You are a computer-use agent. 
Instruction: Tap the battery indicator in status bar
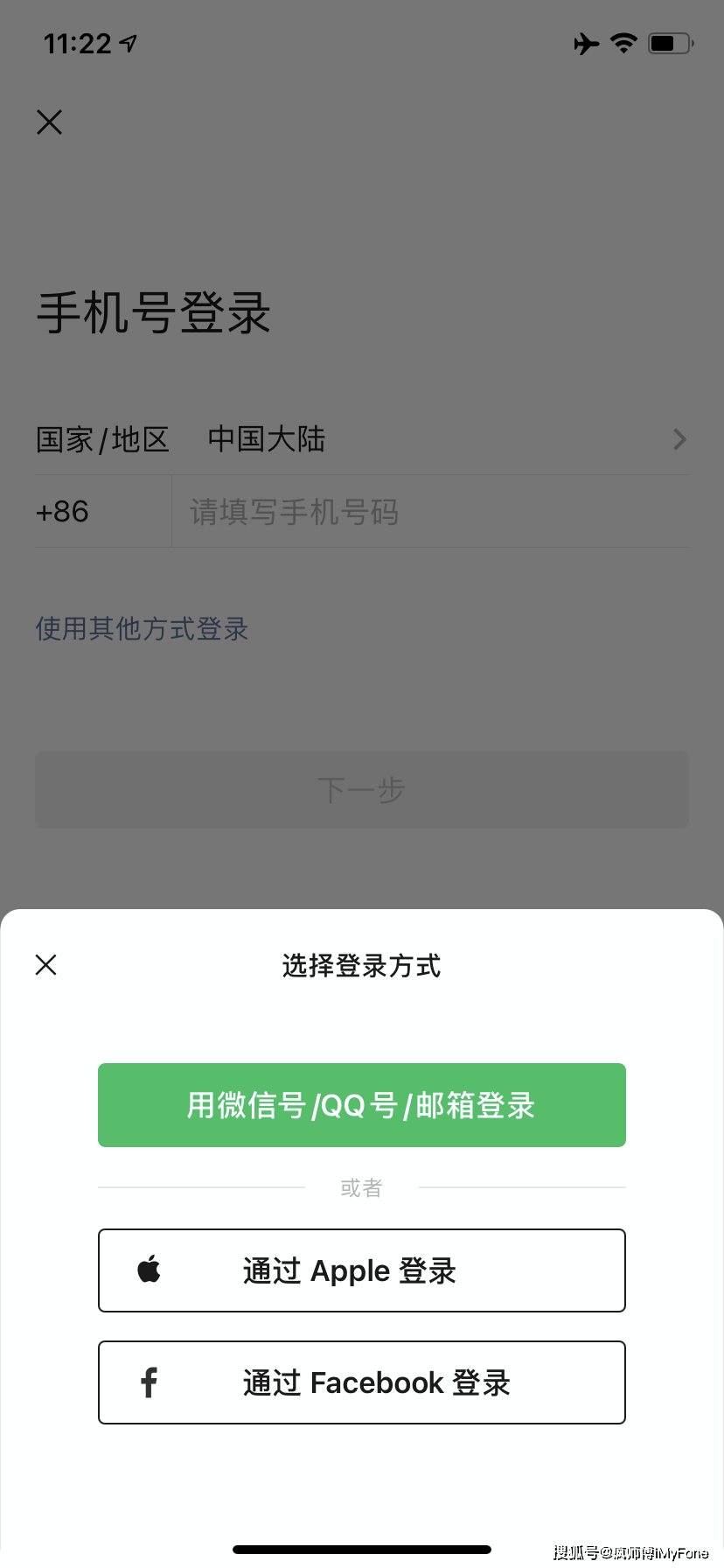coord(669,42)
